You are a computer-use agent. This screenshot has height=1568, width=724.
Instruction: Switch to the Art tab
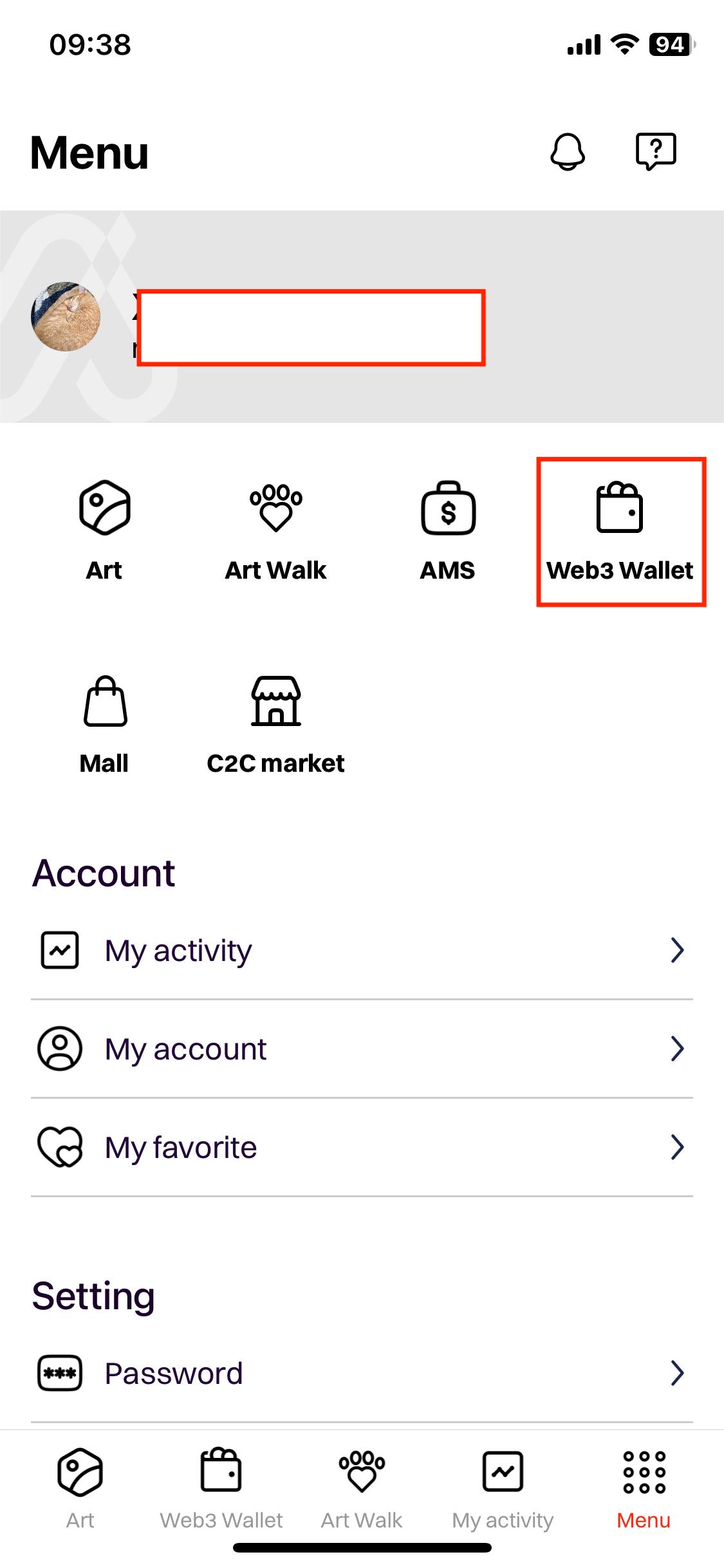pyautogui.click(x=80, y=1488)
